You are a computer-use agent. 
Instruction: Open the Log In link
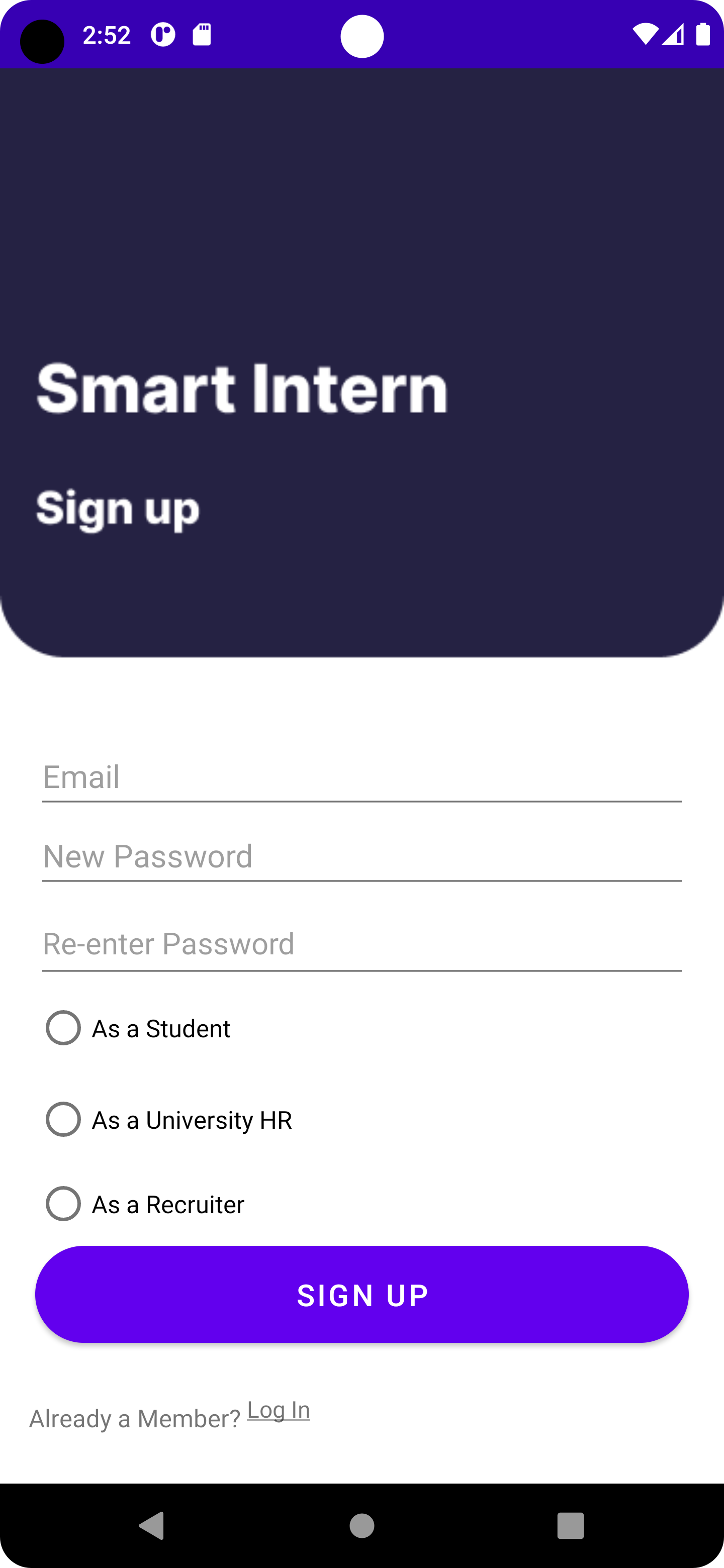pos(278,1409)
